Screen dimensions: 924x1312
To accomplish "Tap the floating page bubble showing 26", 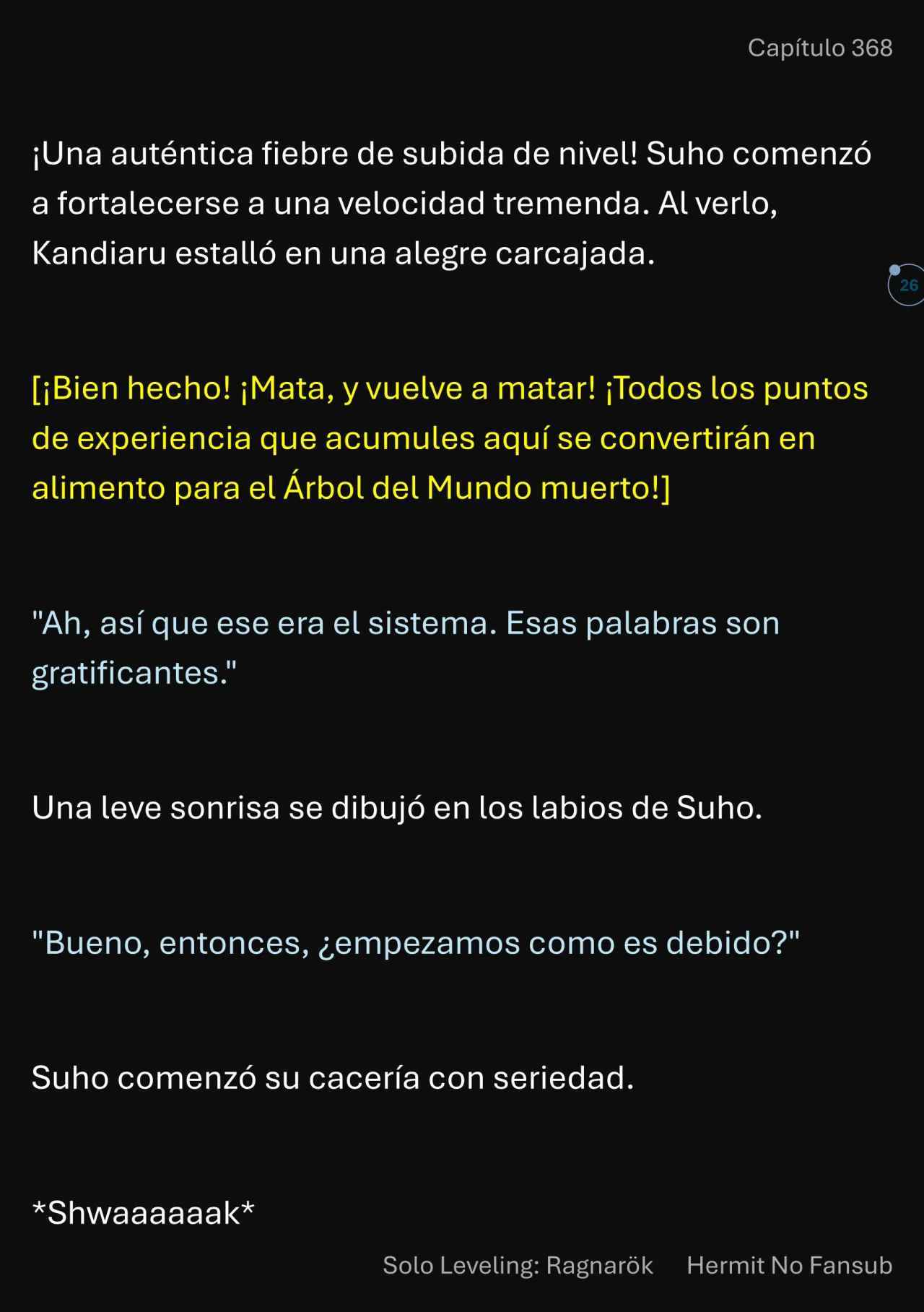I will click(x=907, y=285).
